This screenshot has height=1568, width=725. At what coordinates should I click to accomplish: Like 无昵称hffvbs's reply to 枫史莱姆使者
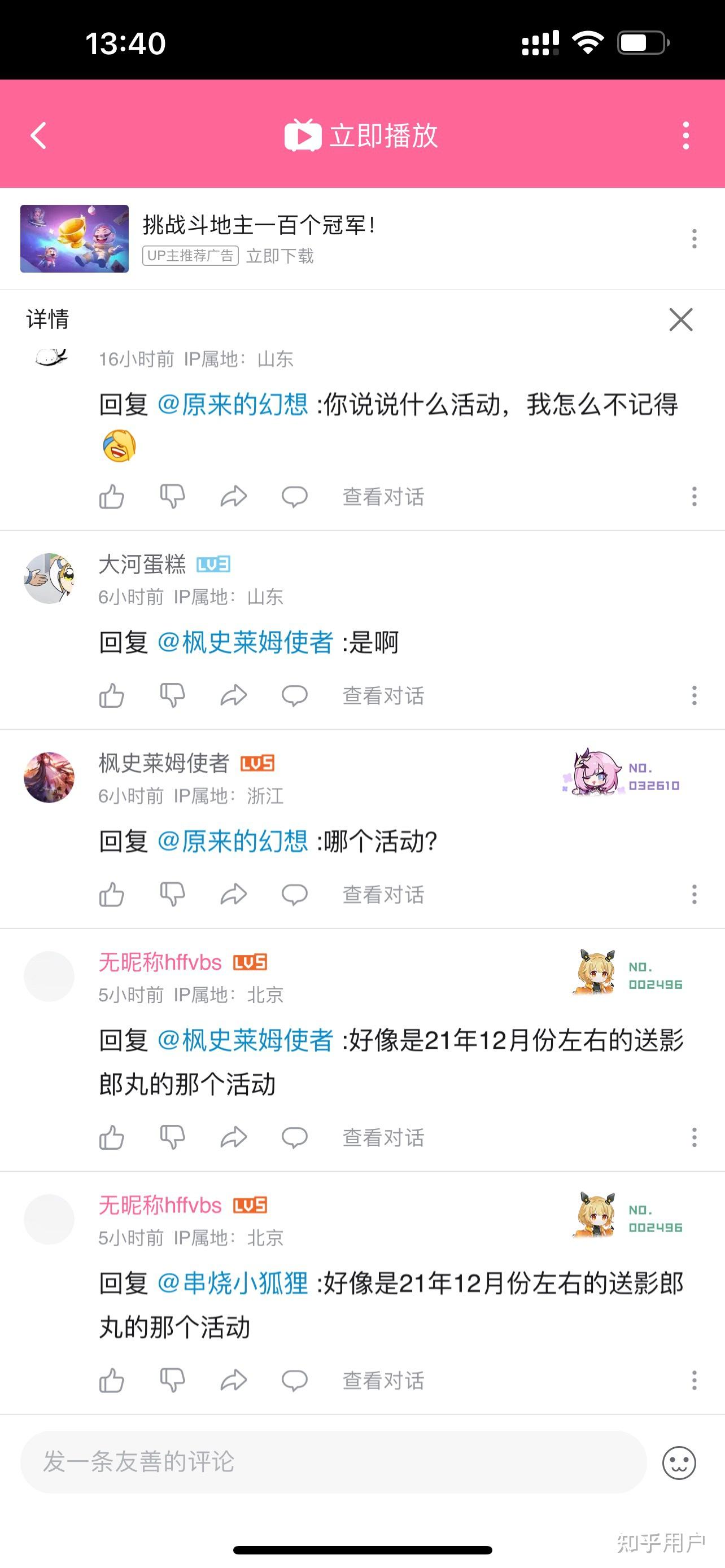point(111,1137)
